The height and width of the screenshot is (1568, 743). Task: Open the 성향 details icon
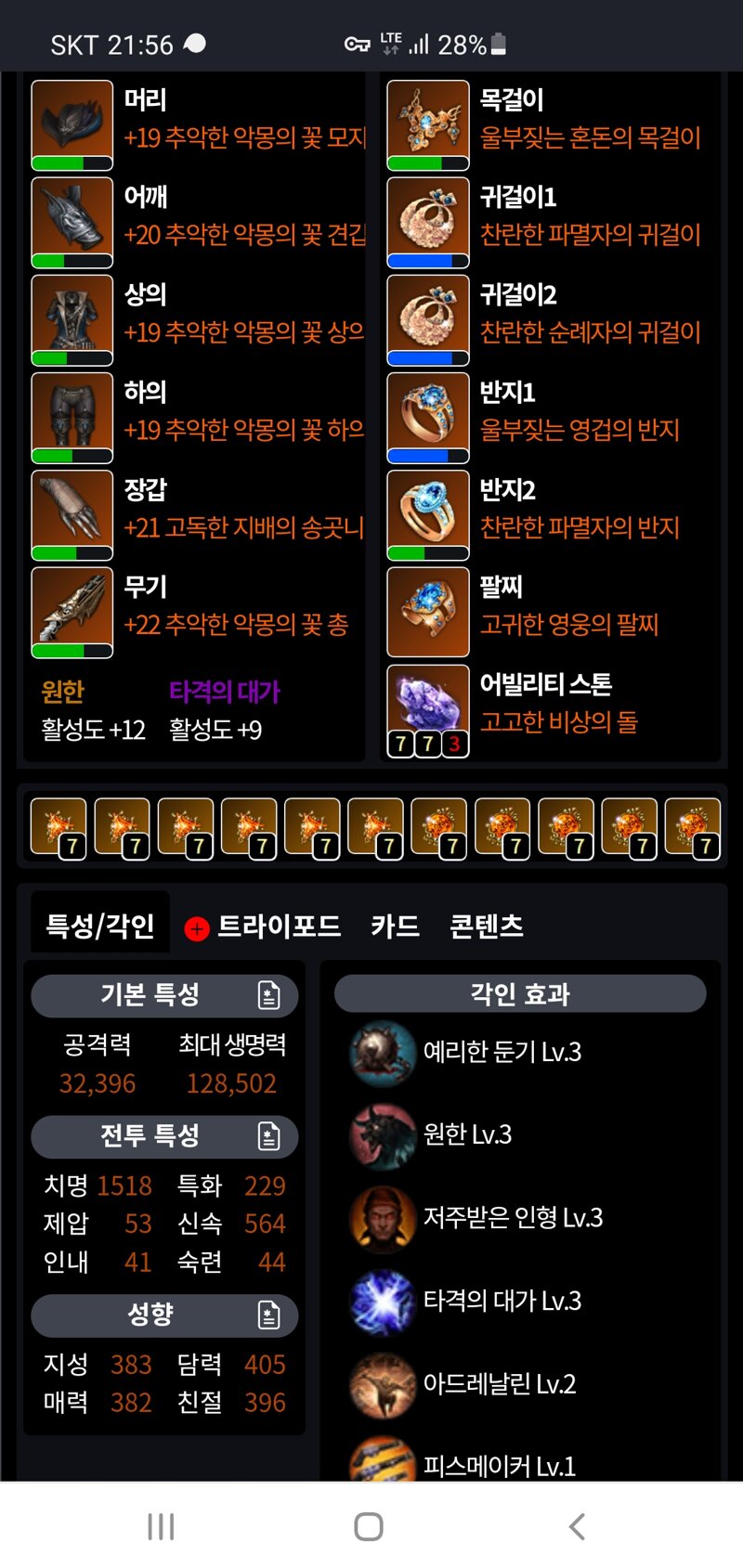click(268, 1315)
